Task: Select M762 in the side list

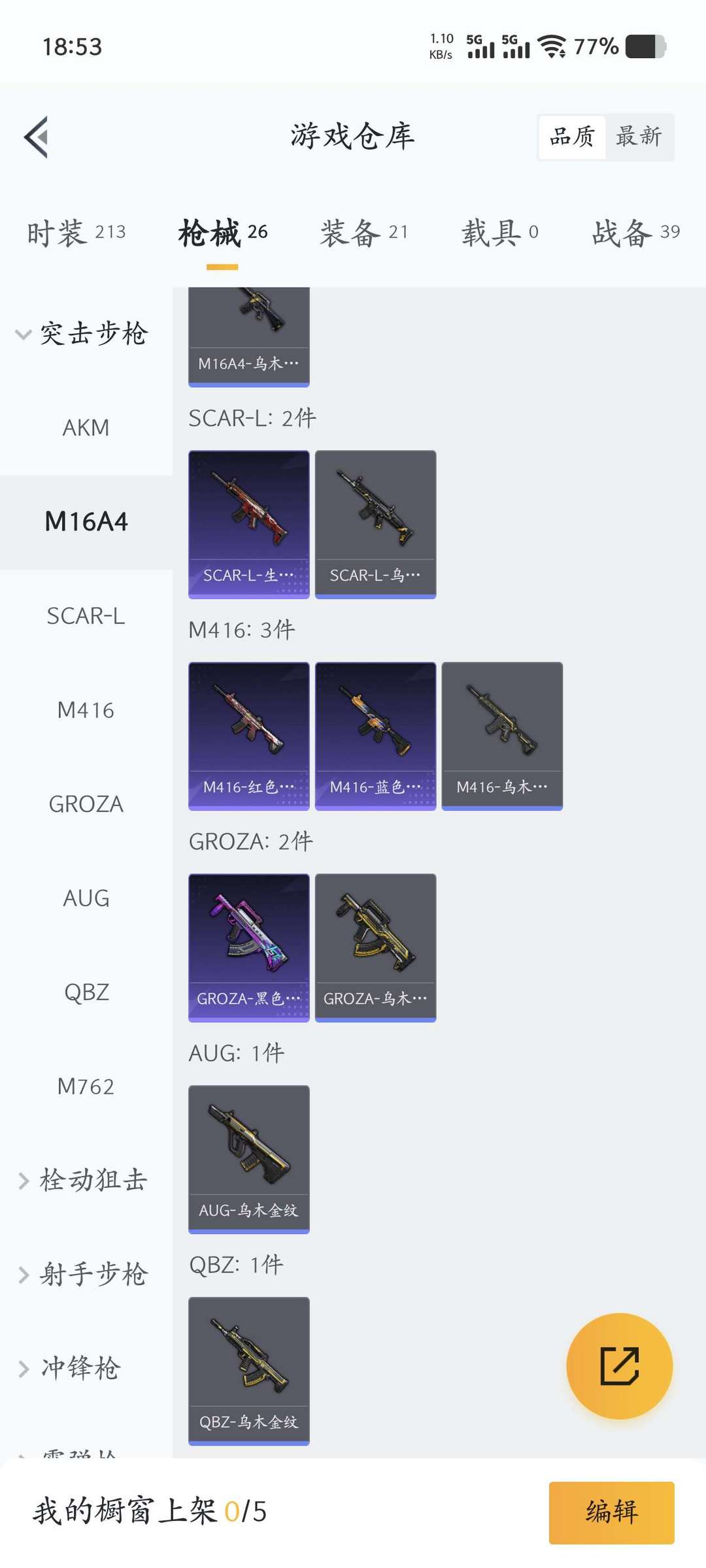Action: (86, 1086)
